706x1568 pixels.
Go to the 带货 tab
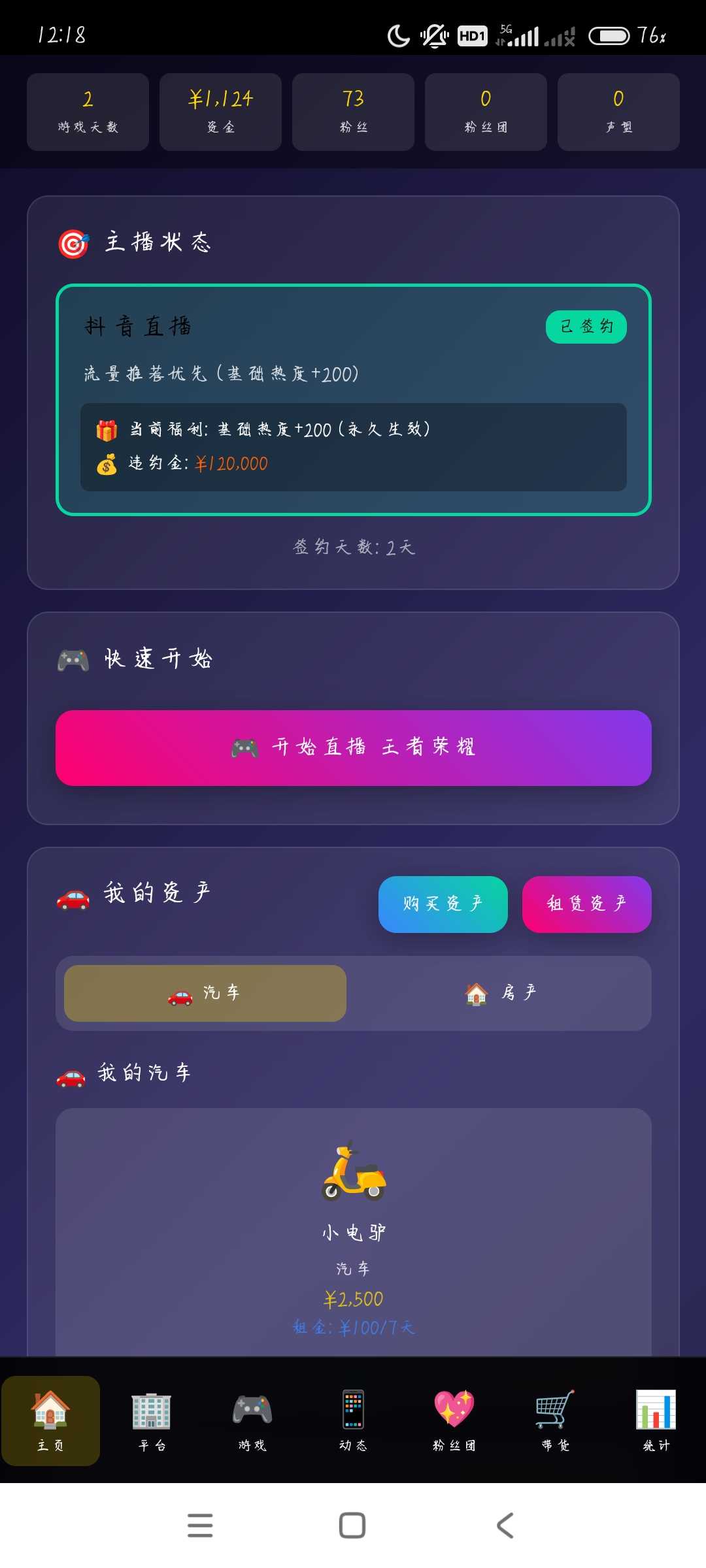[555, 1420]
